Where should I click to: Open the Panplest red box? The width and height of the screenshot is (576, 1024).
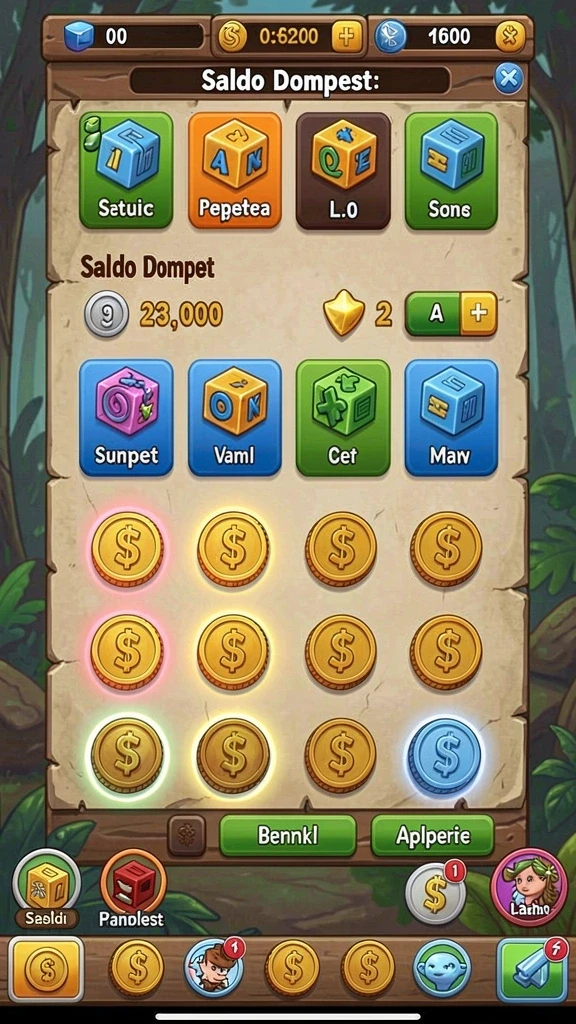pos(133,888)
